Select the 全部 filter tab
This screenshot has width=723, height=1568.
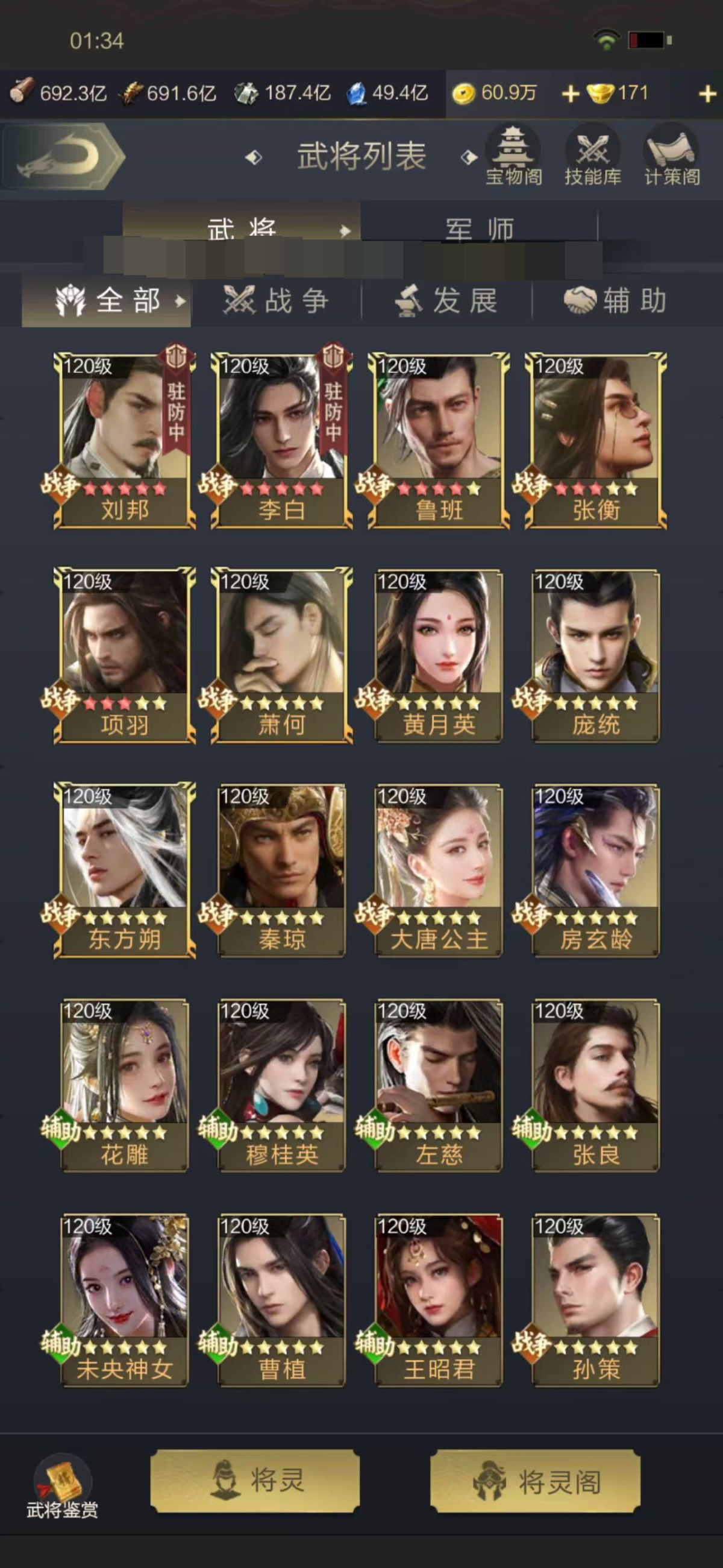click(x=108, y=301)
